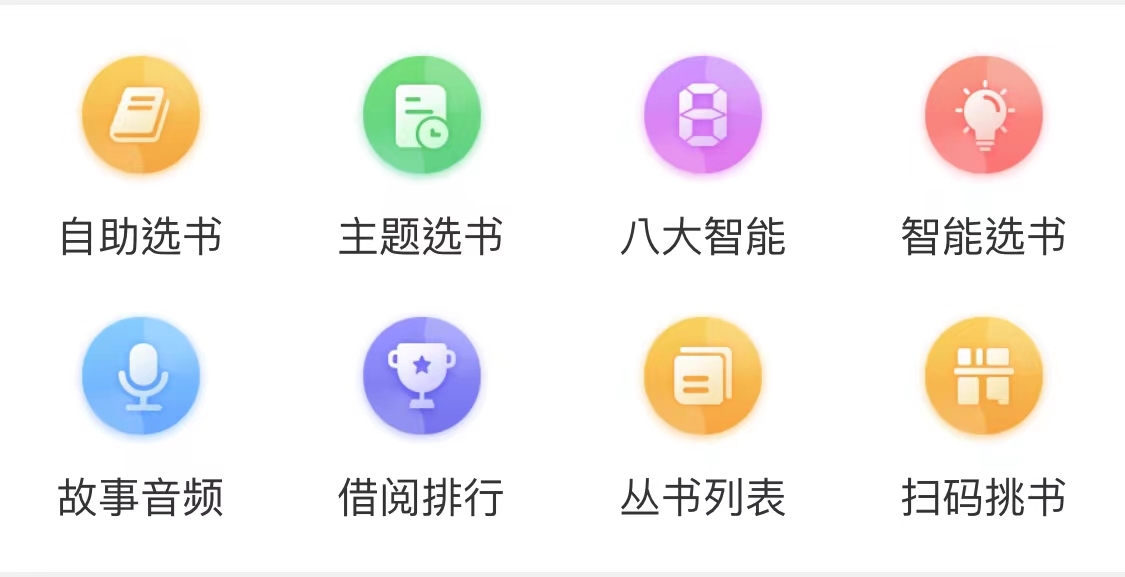Screen dimensions: 1125x577
Task: Open 八大智能 eight intelligences
Action: point(702,115)
